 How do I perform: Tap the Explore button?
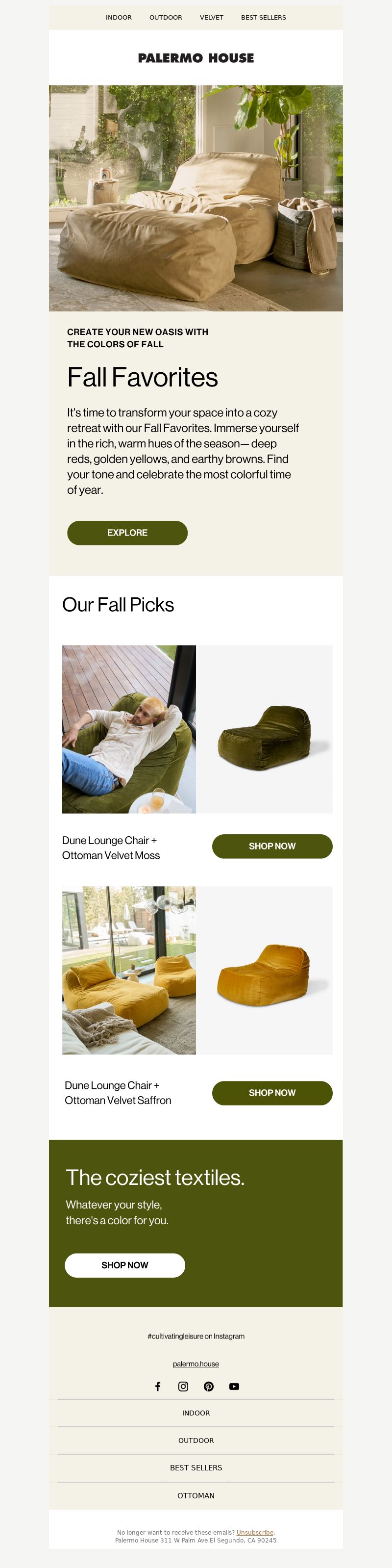pos(127,533)
